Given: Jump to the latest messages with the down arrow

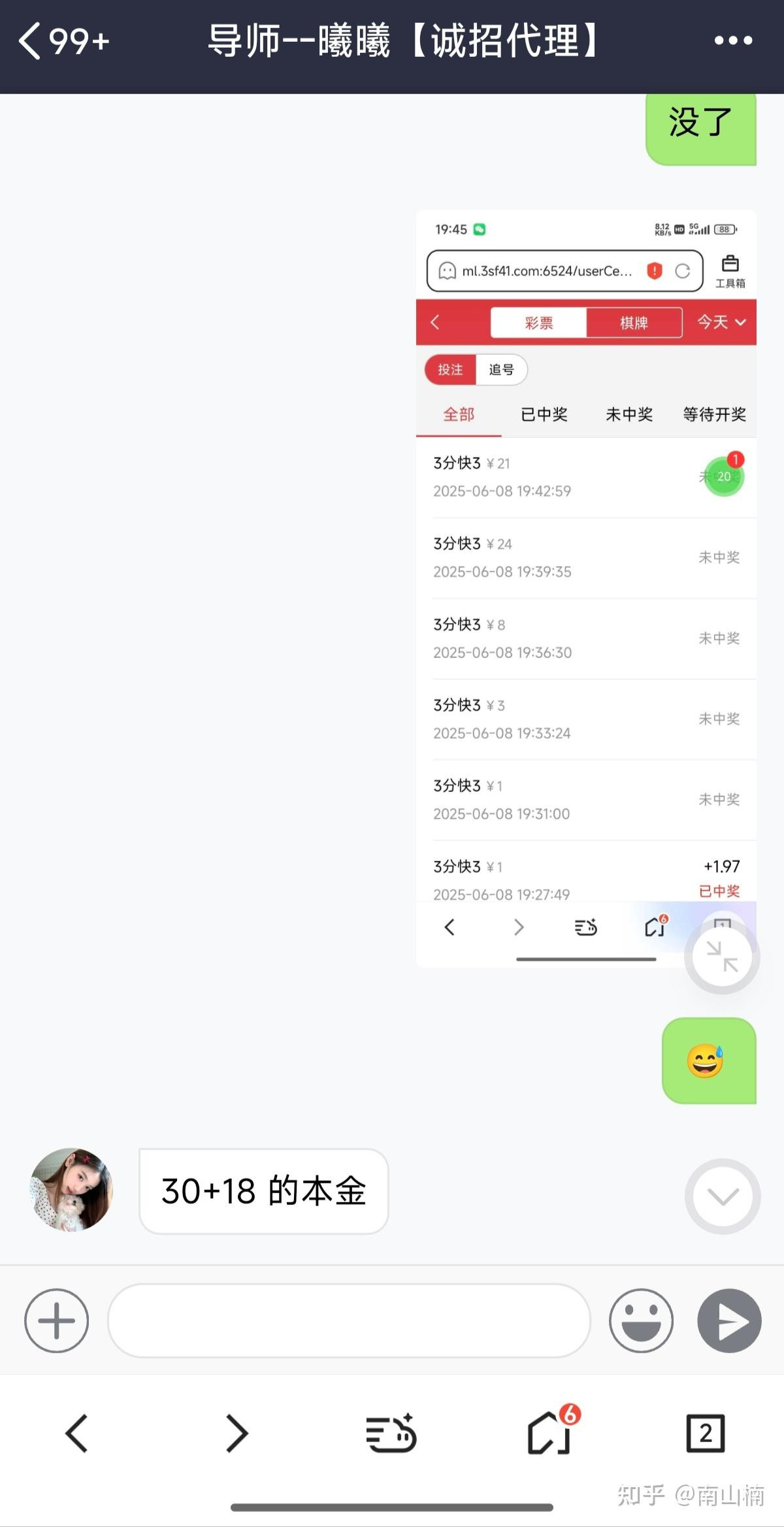Looking at the screenshot, I should click(723, 1196).
